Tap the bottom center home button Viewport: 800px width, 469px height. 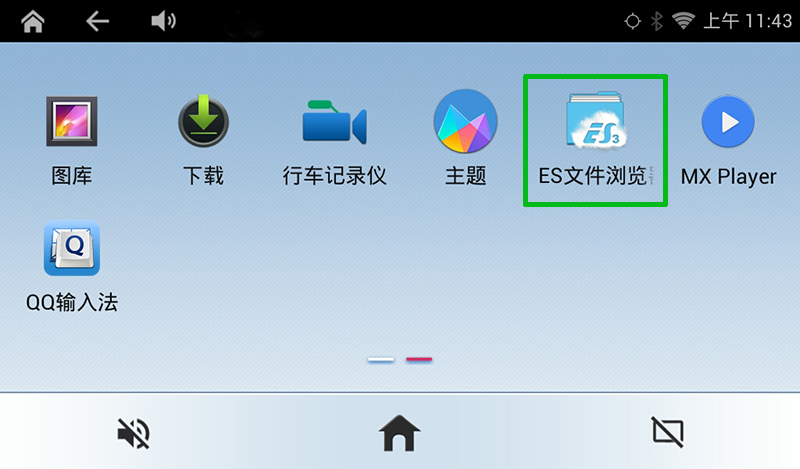point(399,432)
